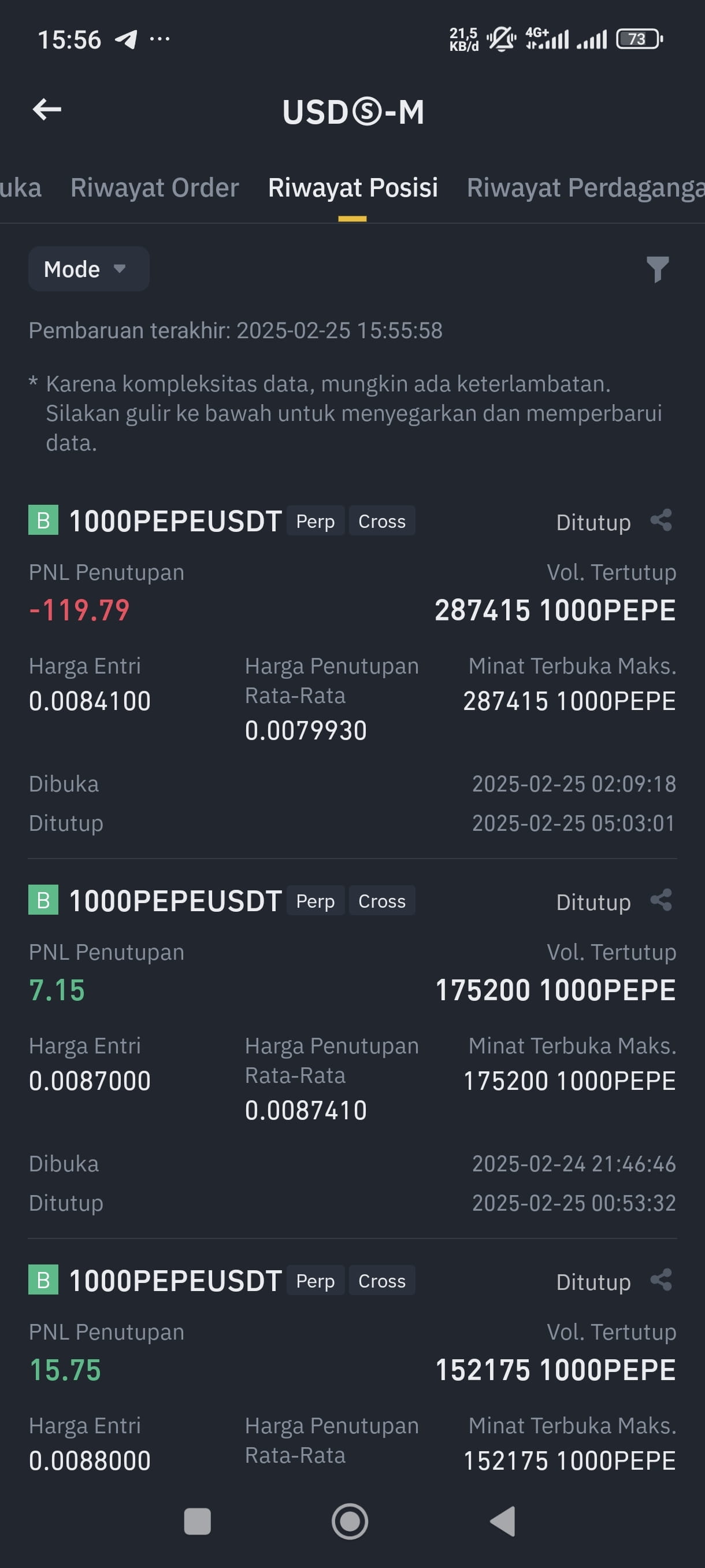Share the position with PNL -119.79

661,520
